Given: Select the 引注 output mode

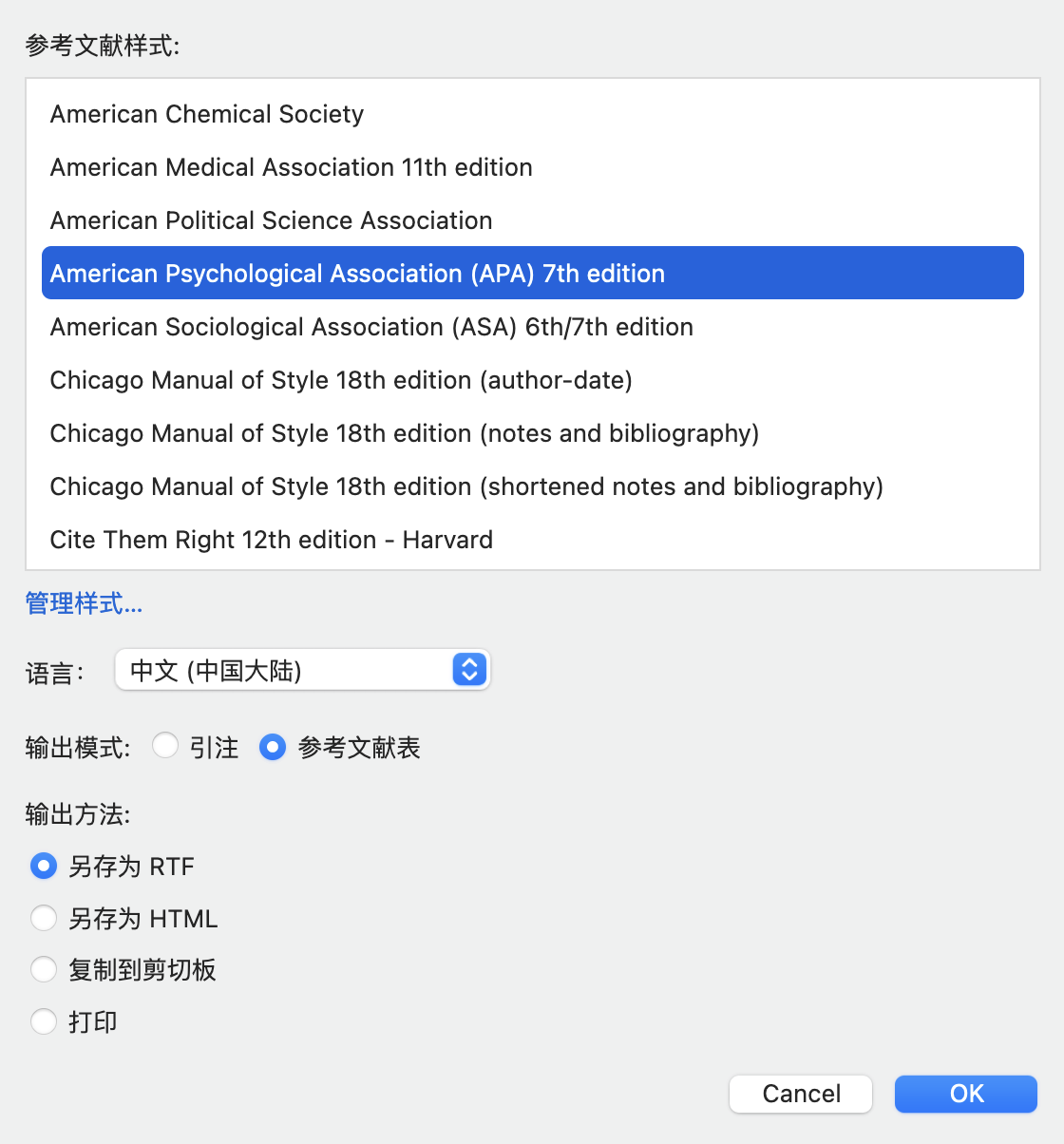Looking at the screenshot, I should click(166, 747).
